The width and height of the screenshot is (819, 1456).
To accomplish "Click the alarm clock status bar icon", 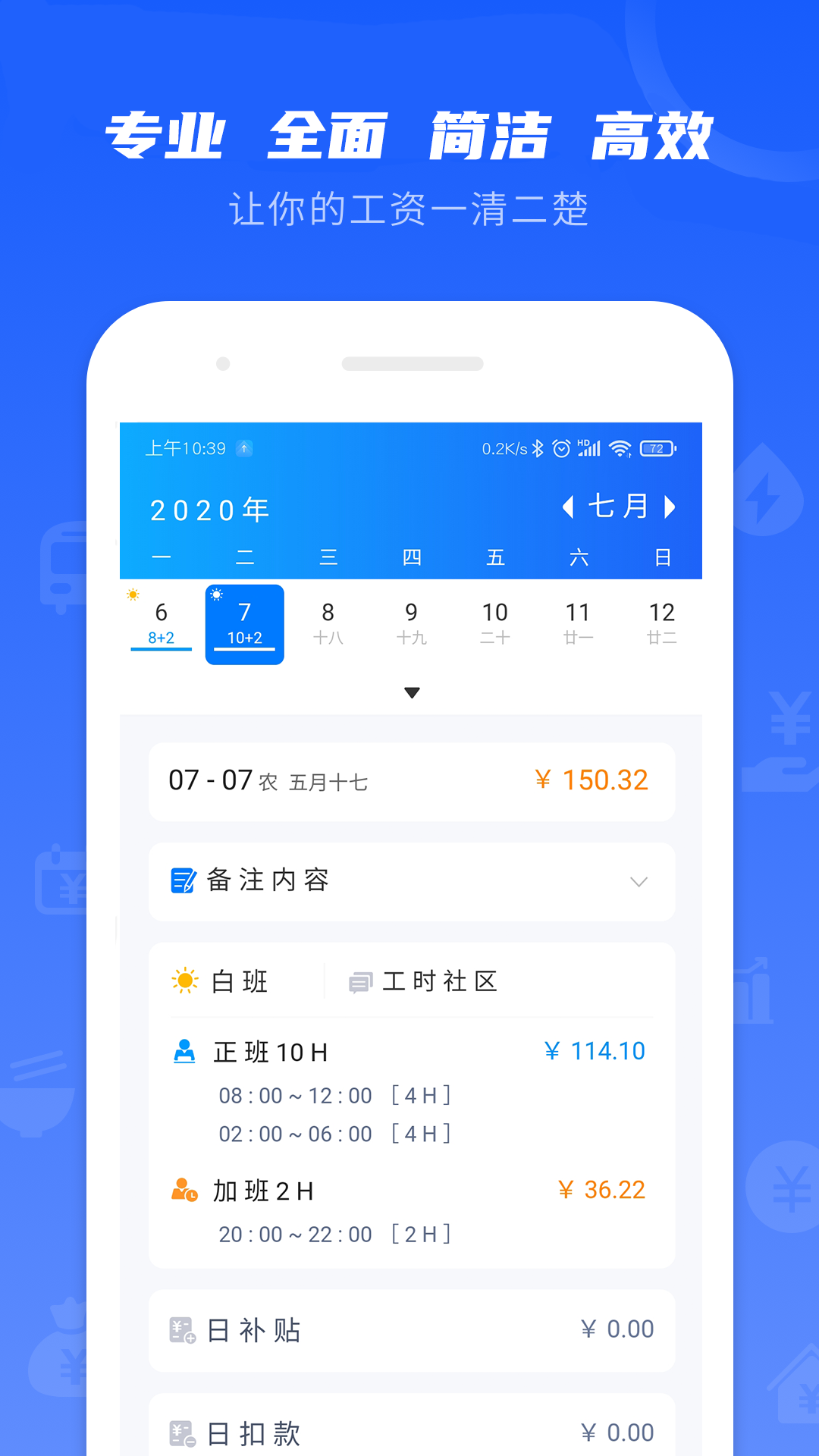I will [x=560, y=449].
